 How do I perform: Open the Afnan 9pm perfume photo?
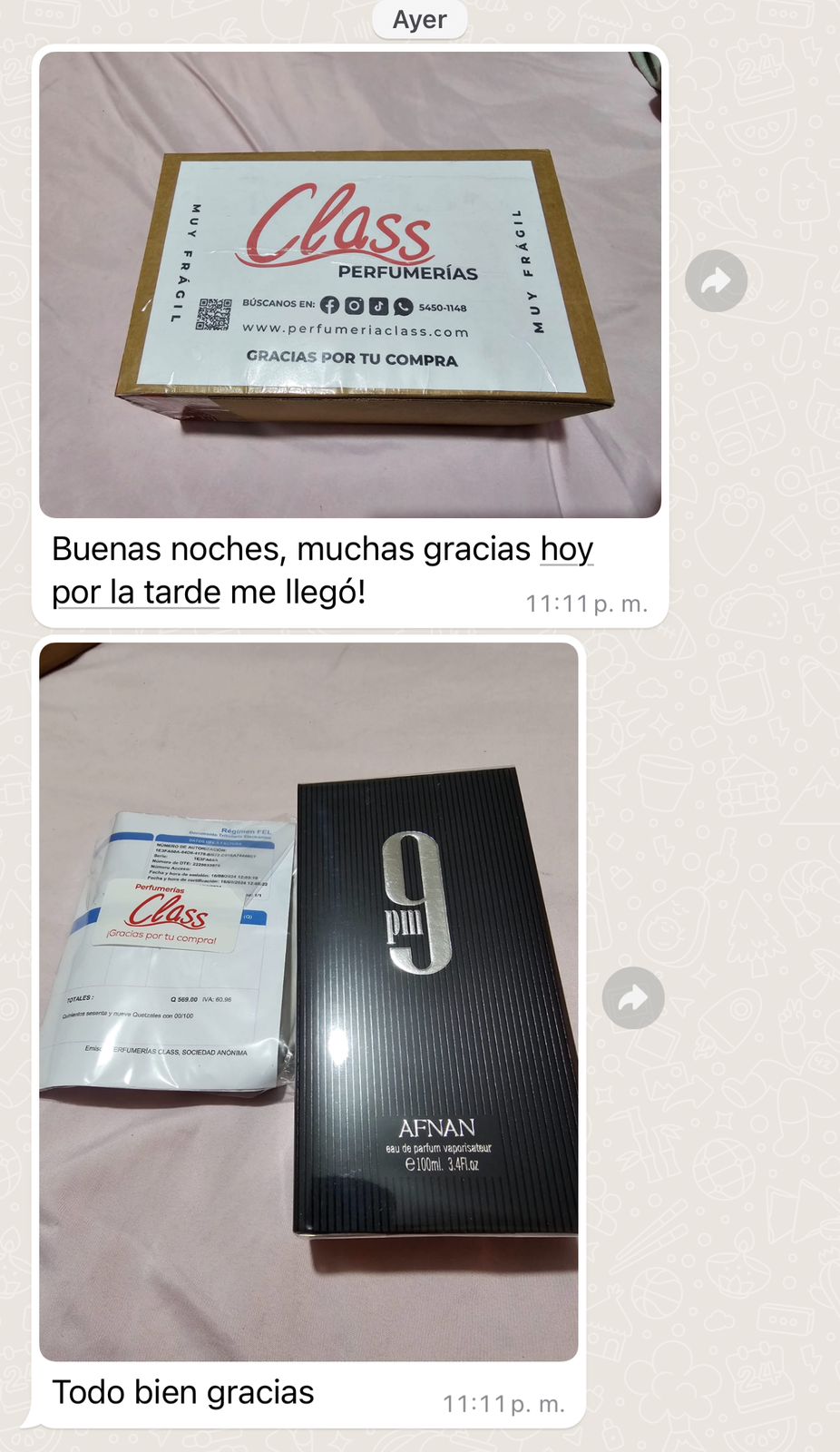308,1001
